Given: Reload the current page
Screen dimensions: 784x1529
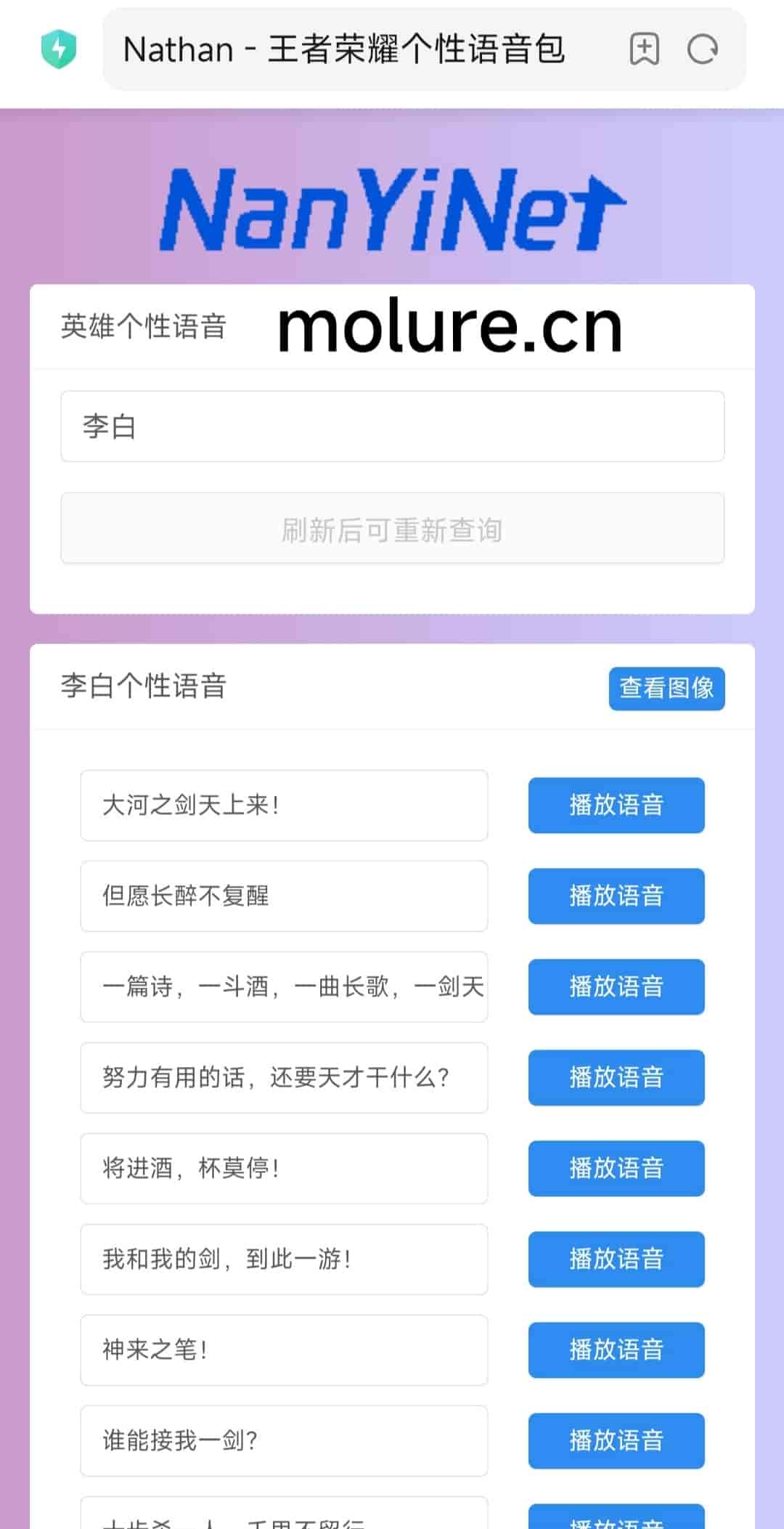Looking at the screenshot, I should (702, 49).
